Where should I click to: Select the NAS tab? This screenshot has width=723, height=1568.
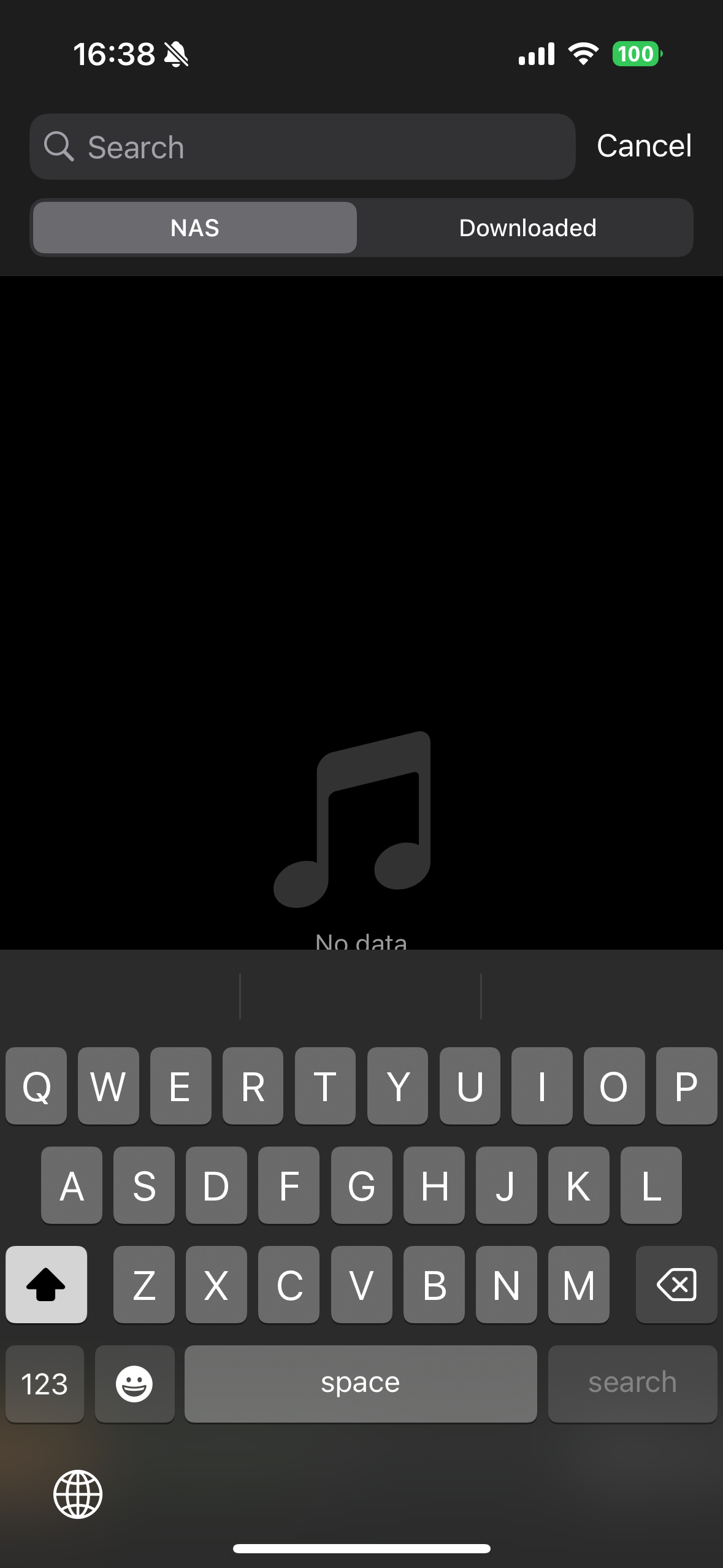[x=195, y=228]
